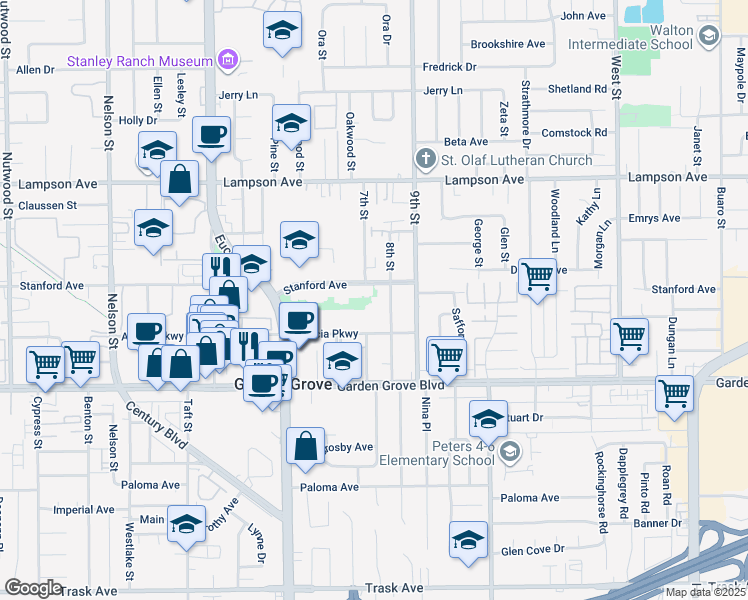
Task: Tap the St. Olaf Lutheran Church marker
Action: [426, 160]
